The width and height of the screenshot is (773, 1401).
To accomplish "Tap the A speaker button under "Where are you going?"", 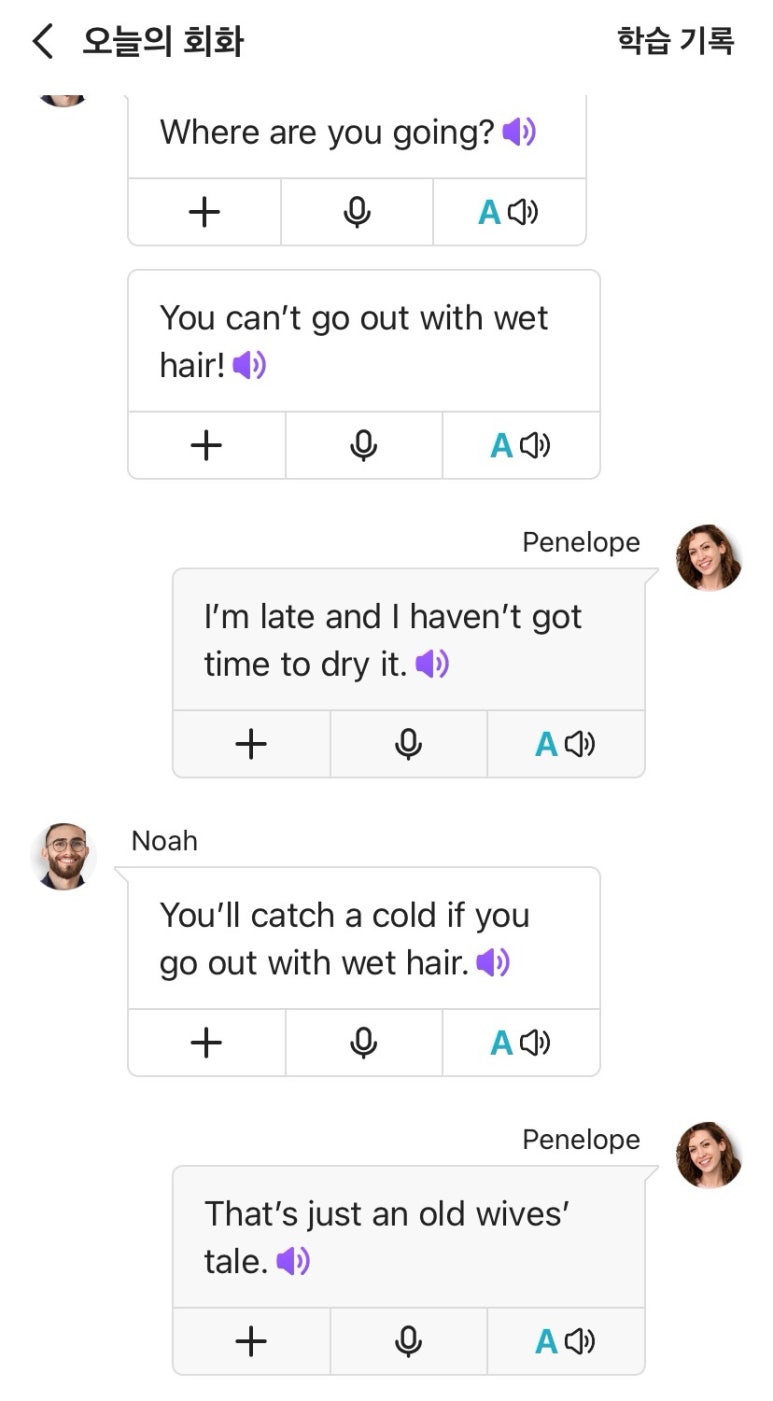I will (508, 212).
